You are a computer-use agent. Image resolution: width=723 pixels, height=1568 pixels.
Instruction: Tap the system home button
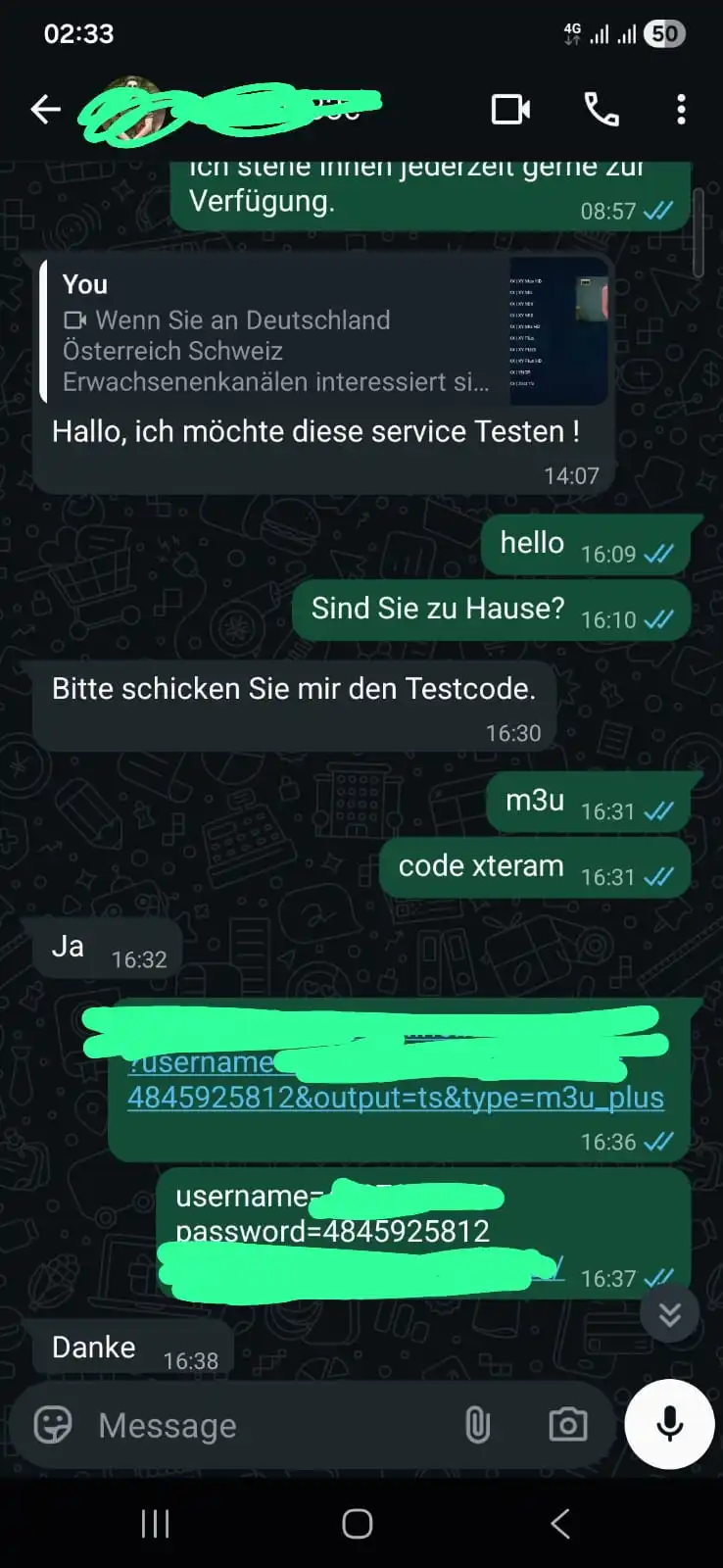click(x=358, y=1523)
